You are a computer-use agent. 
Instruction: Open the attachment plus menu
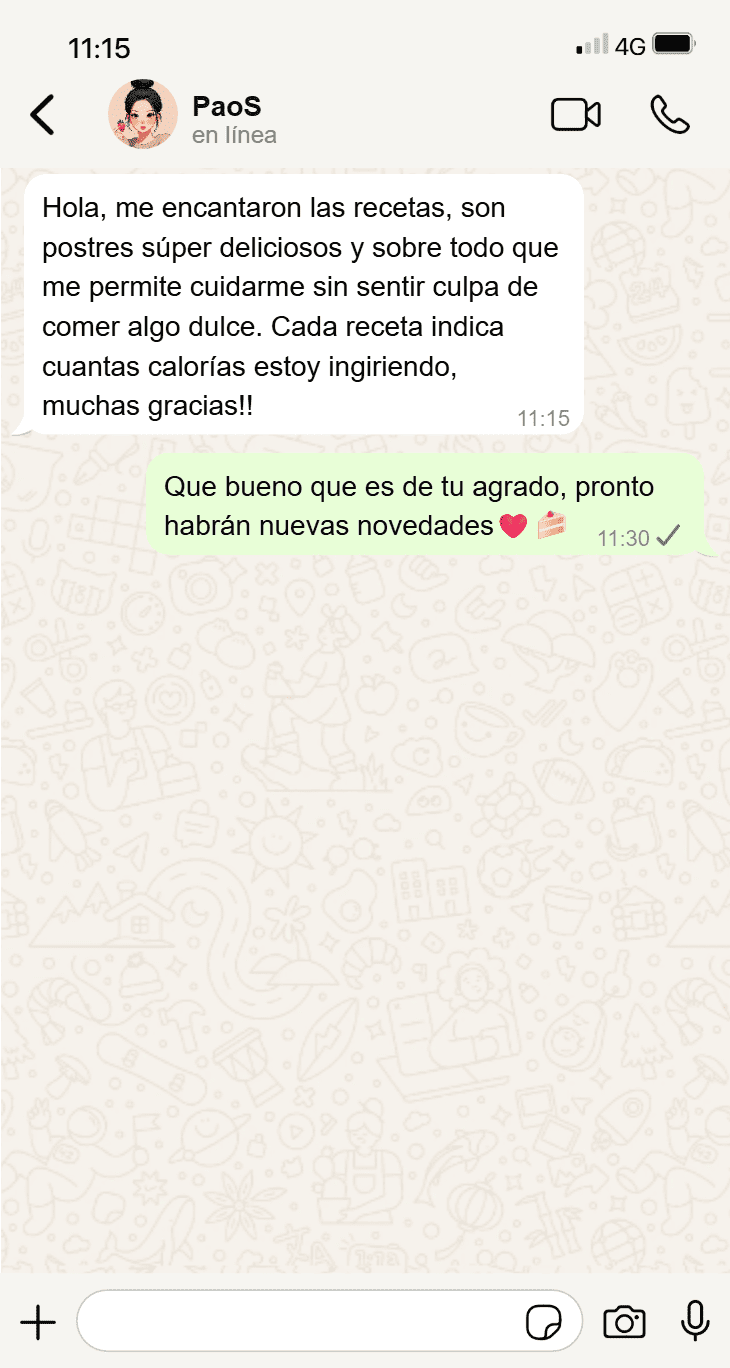[38, 1322]
